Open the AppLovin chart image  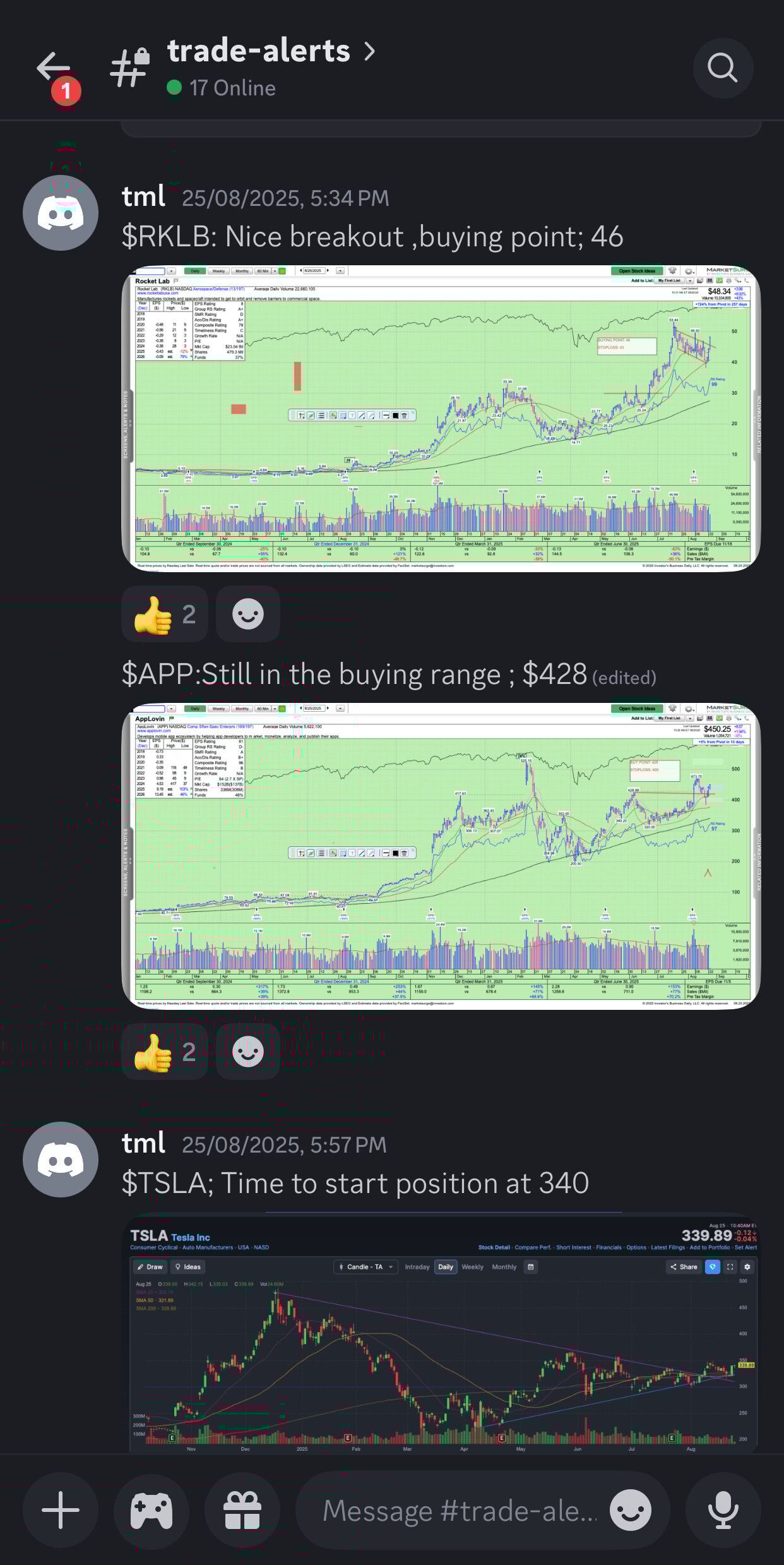pyautogui.click(x=441, y=856)
